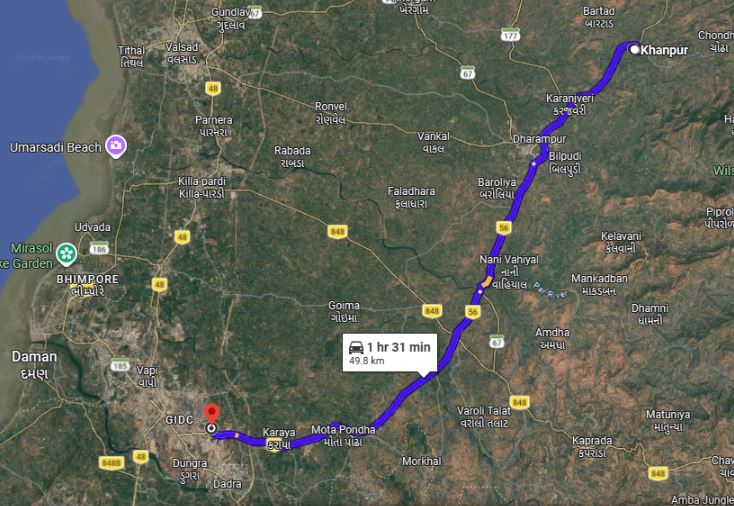Select the Khanpur starting point marker
Viewport: 734px width, 506px height.
pos(634,47)
